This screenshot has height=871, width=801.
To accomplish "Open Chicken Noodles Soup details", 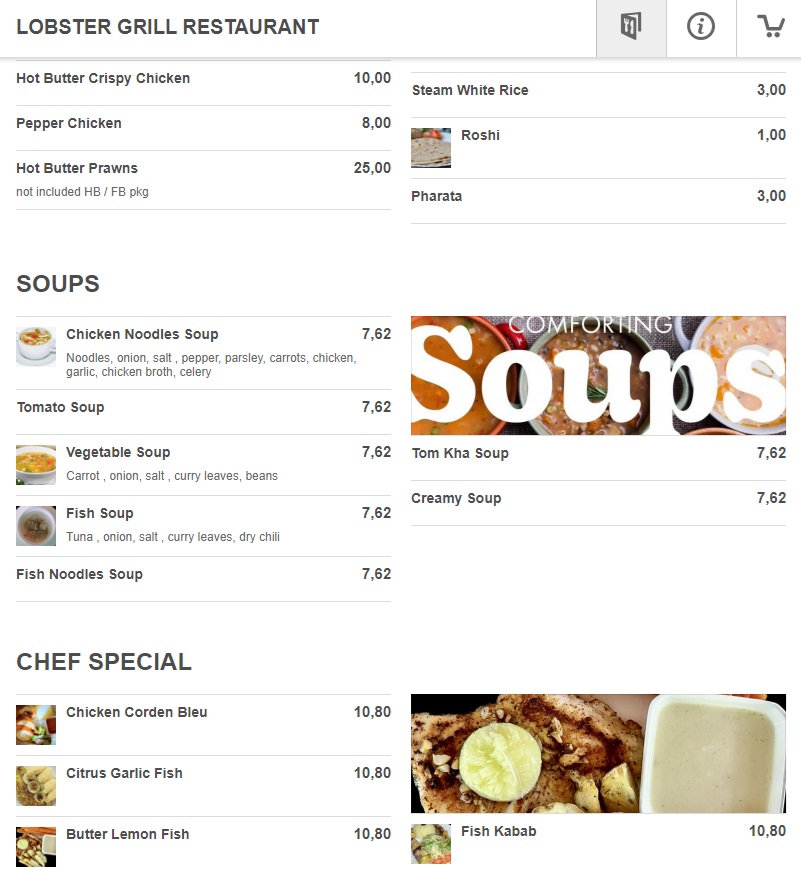I will tap(142, 335).
